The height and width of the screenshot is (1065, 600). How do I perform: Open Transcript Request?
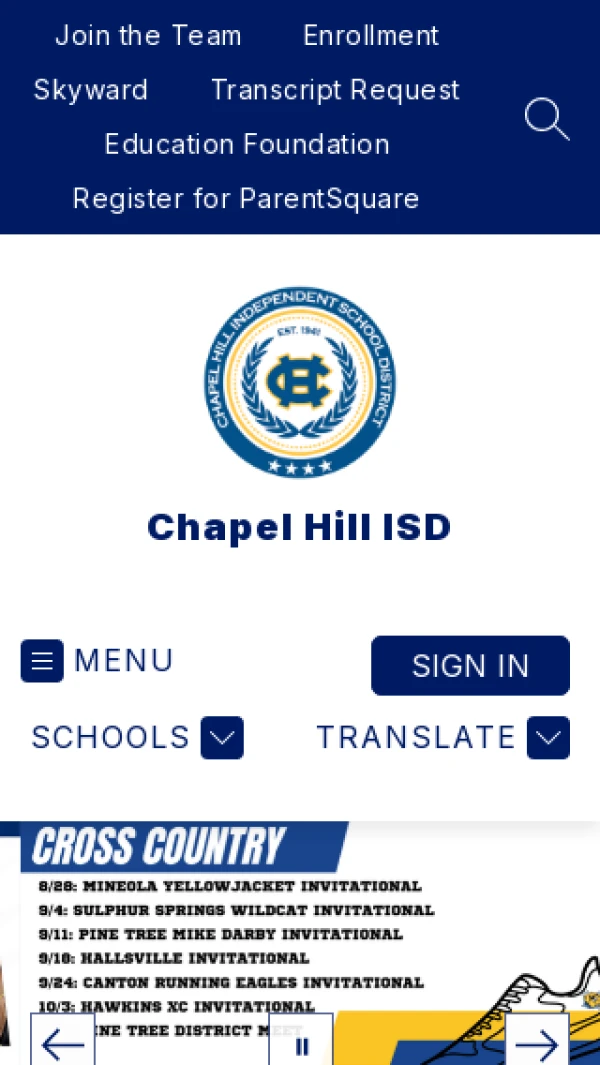[x=336, y=90]
